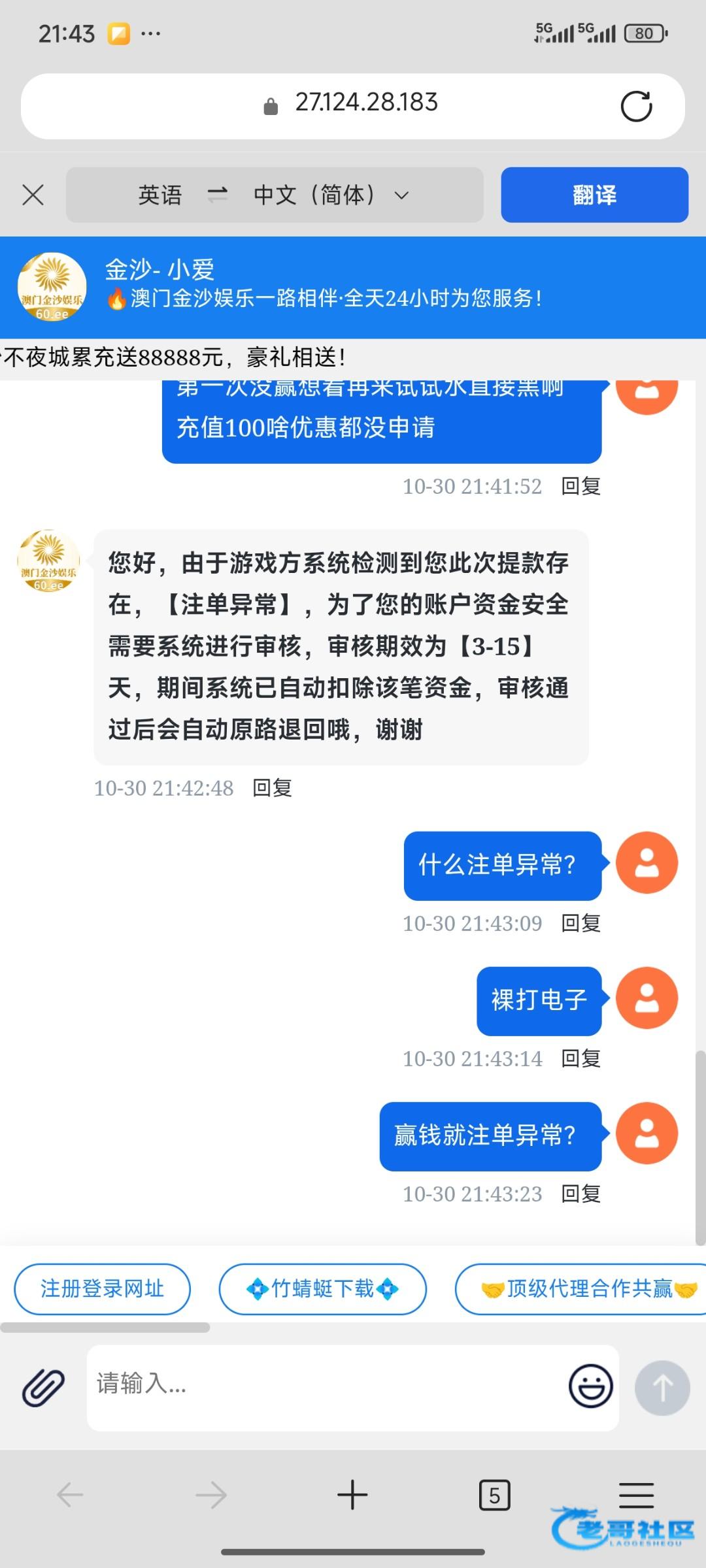Attach a file with the paperclip icon

(43, 1387)
